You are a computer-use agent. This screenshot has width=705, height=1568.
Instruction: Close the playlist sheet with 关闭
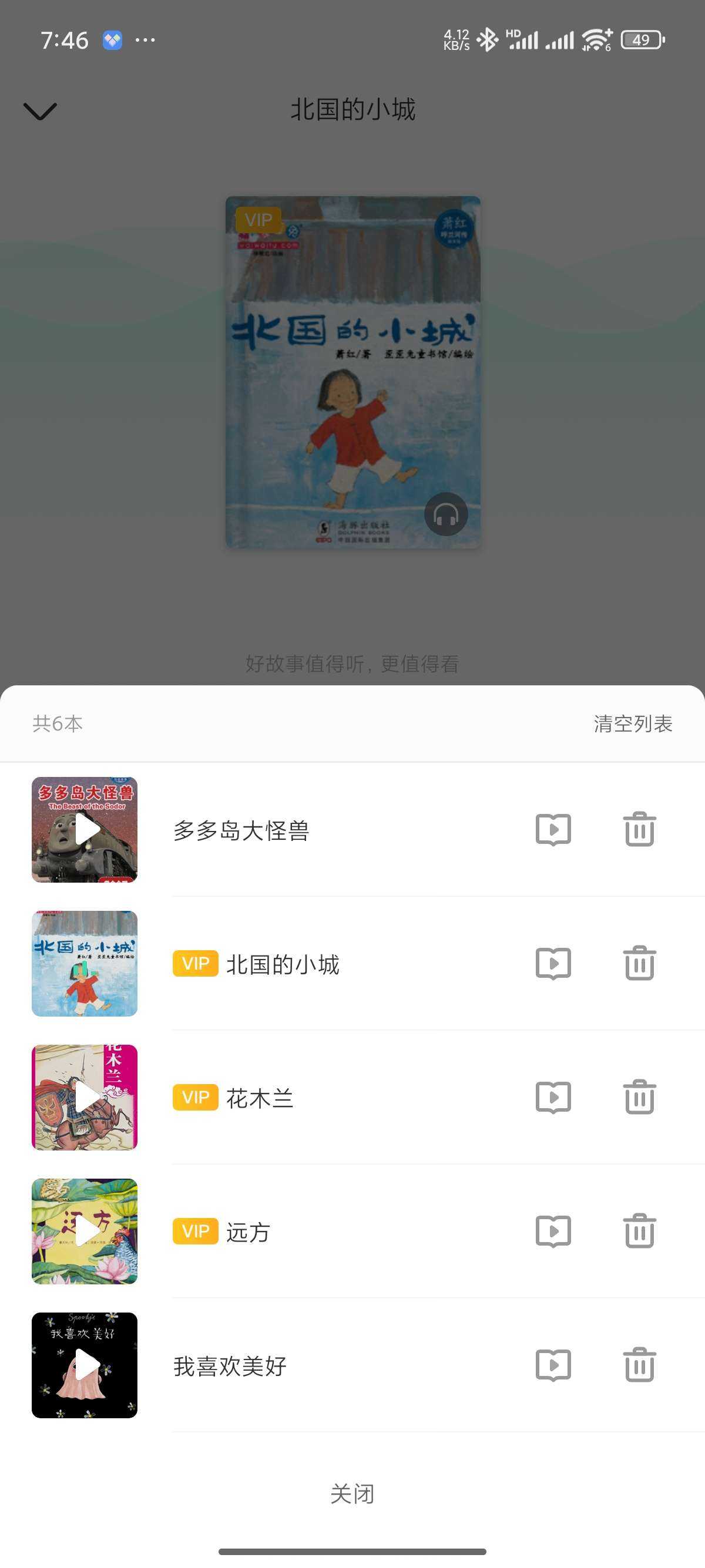click(352, 1493)
